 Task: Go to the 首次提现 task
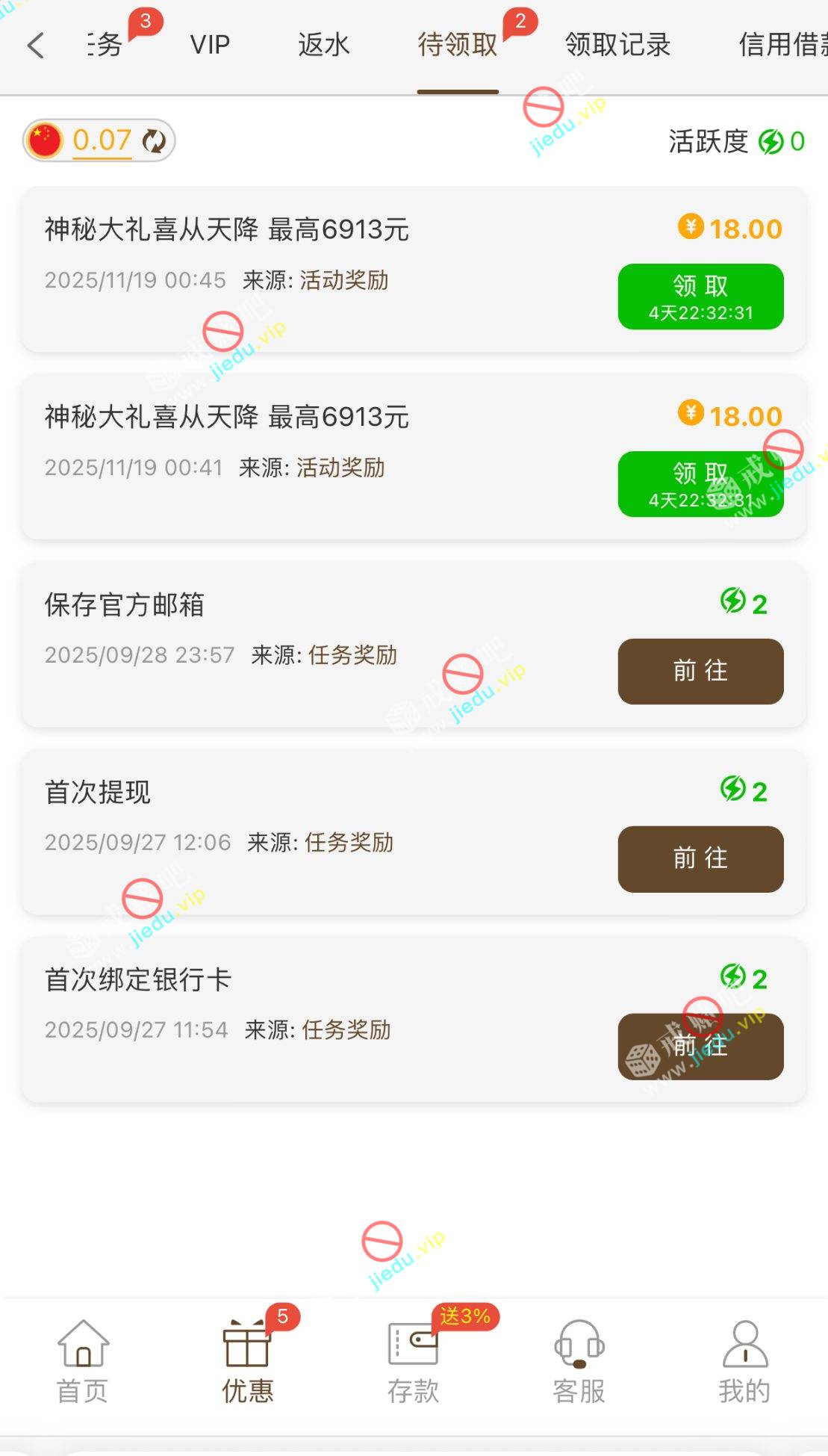[700, 858]
